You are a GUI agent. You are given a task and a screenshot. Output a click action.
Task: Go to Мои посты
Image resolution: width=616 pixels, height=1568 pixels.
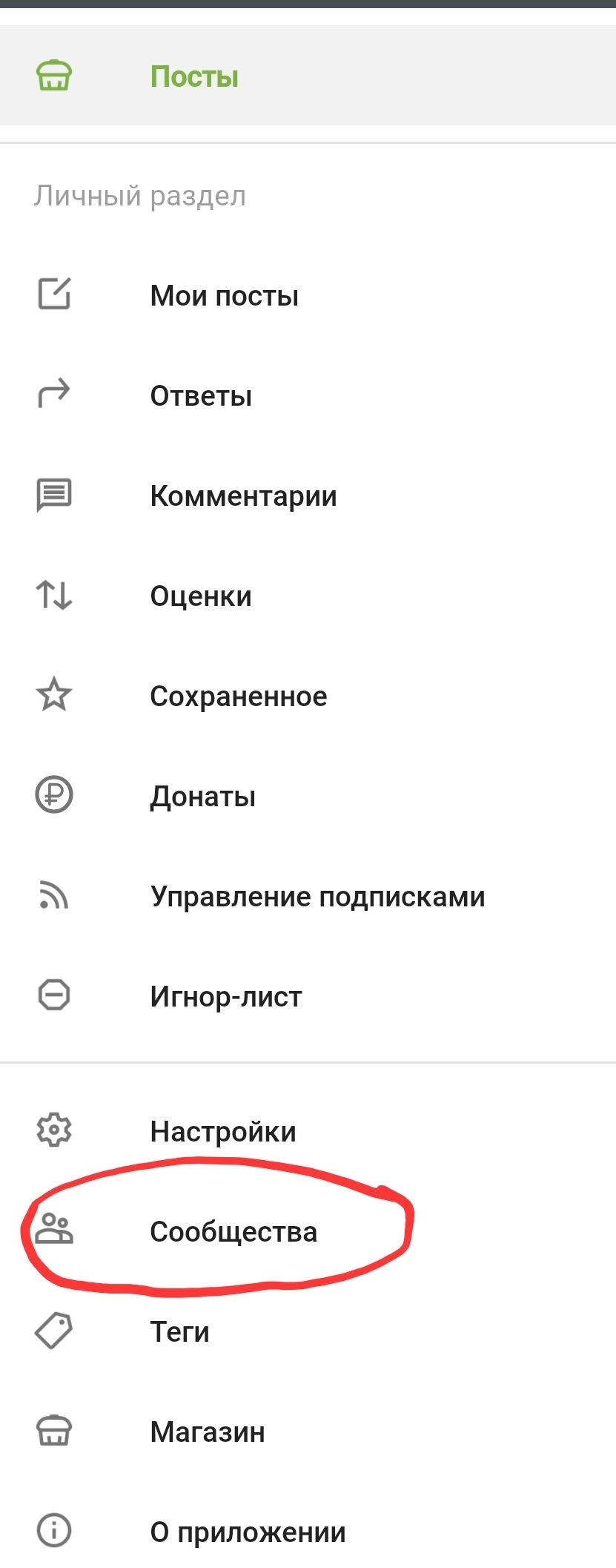(224, 296)
